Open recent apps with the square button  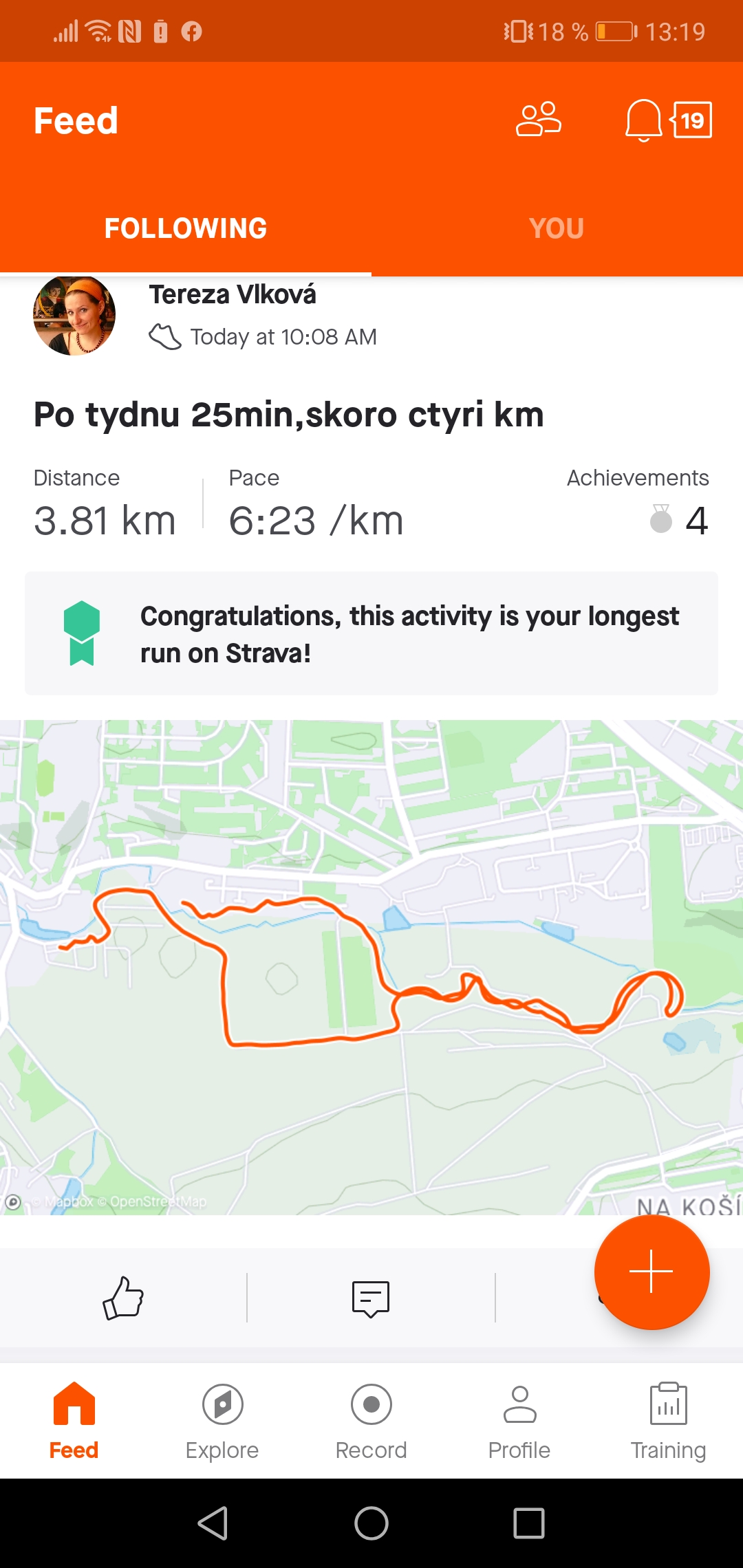[529, 1523]
